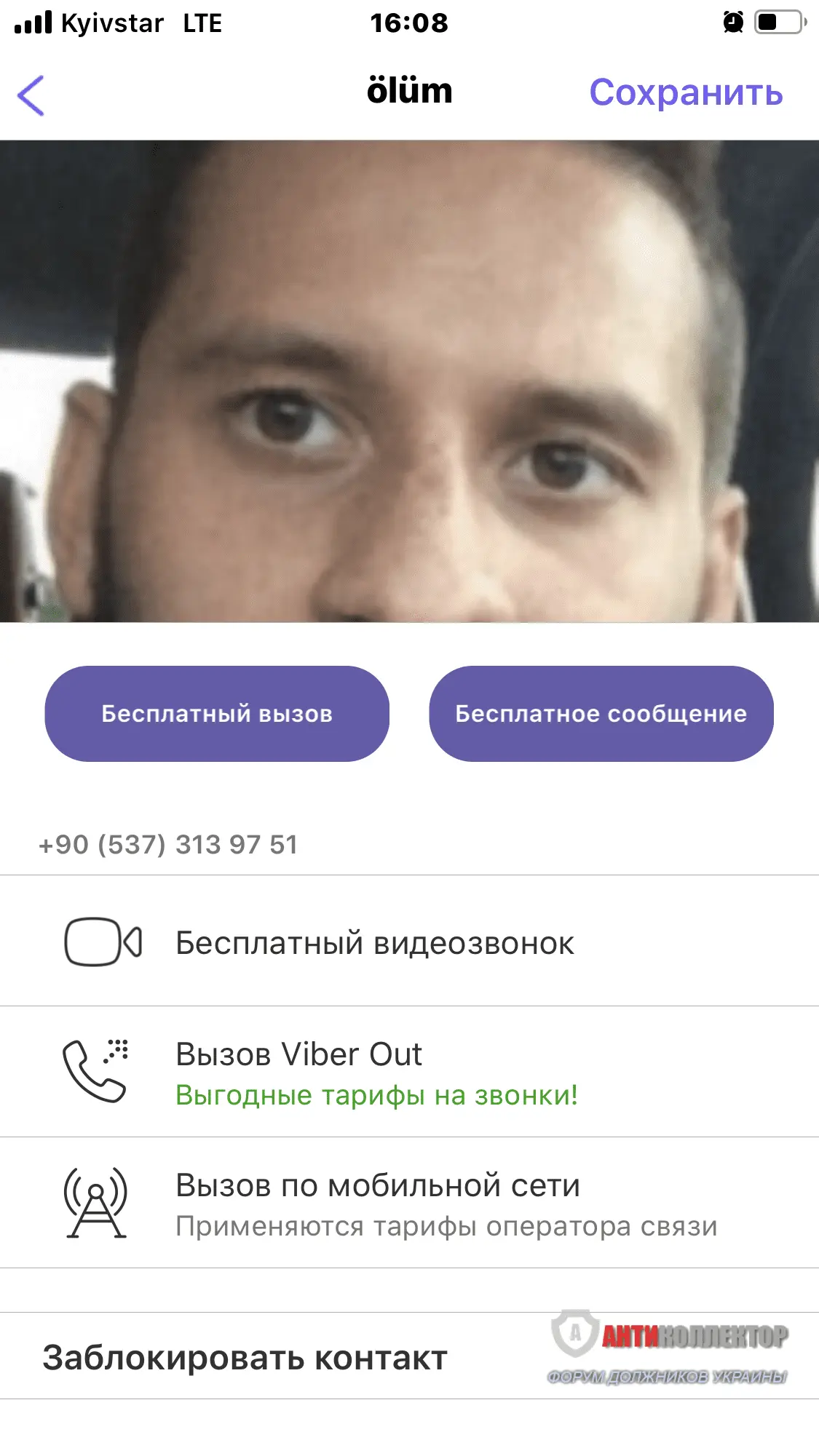Start Бесплатный видеозвонок video call
The image size is (819, 1456).
click(x=374, y=943)
